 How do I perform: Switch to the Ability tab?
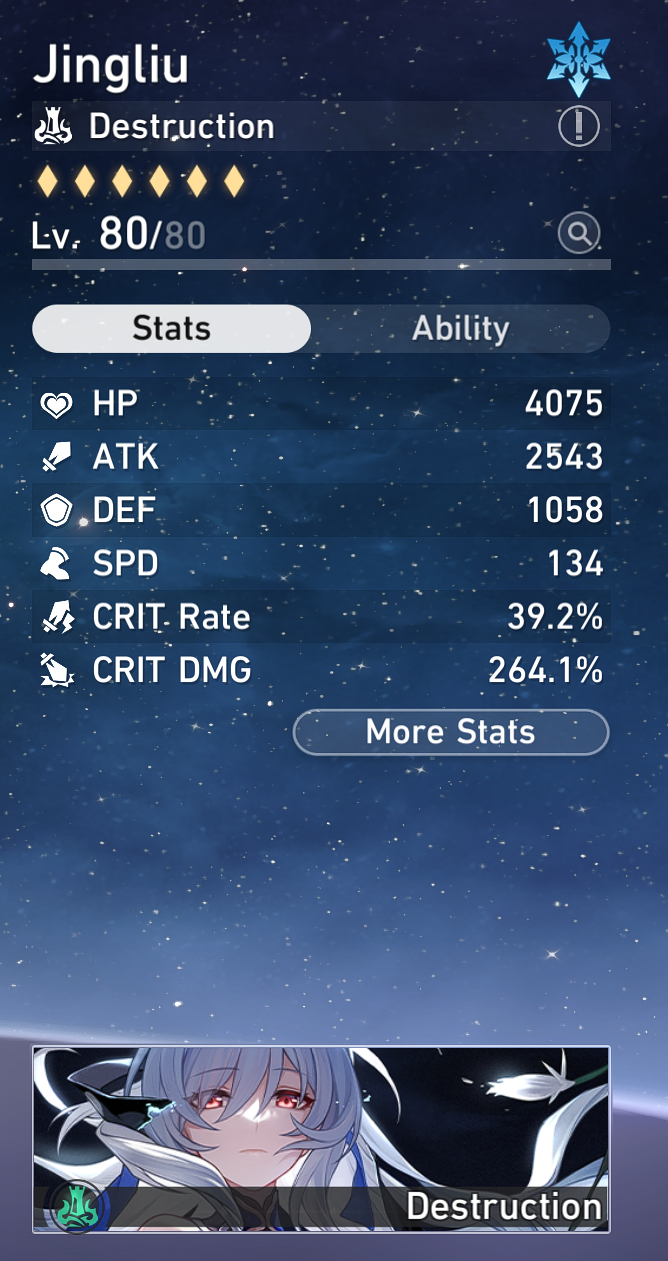tap(461, 329)
